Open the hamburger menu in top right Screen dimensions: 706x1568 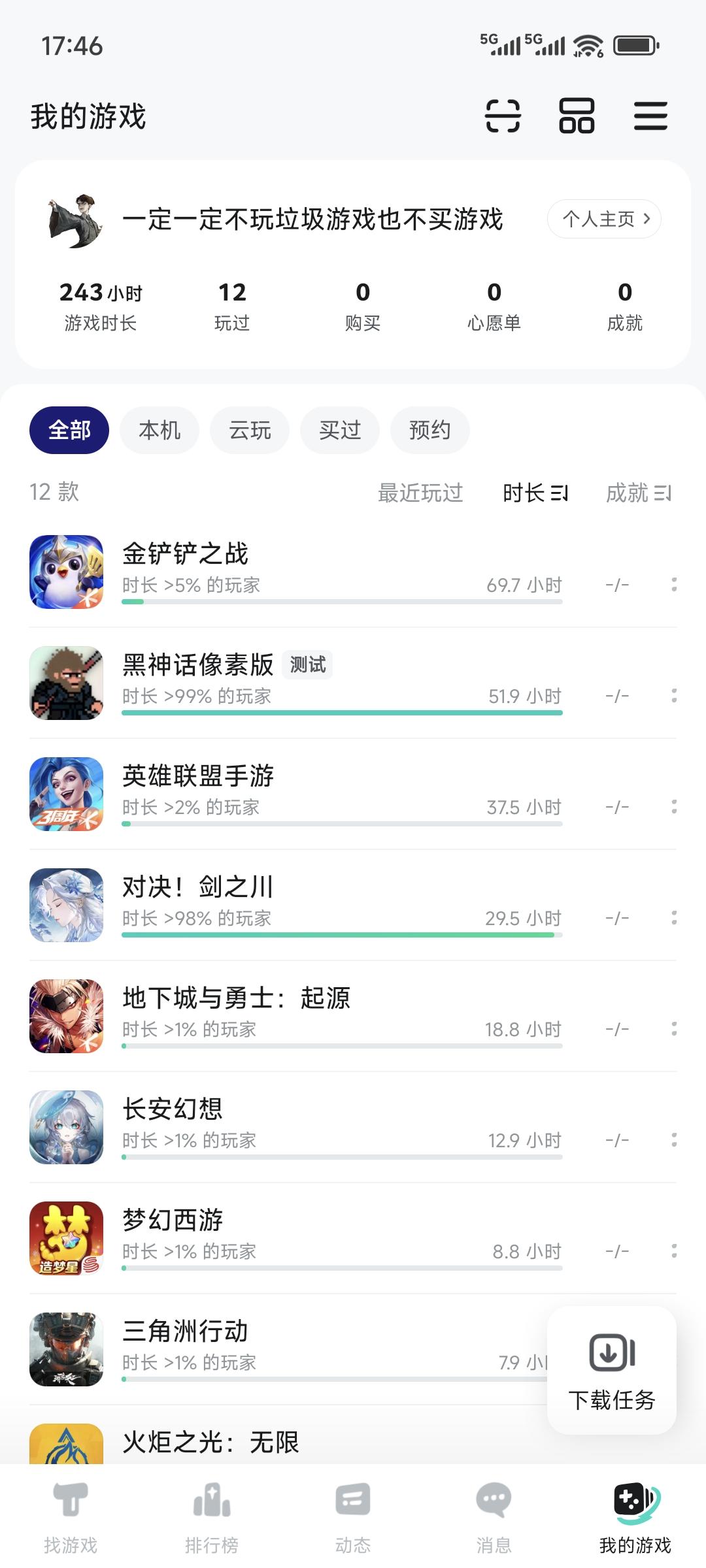tap(650, 116)
